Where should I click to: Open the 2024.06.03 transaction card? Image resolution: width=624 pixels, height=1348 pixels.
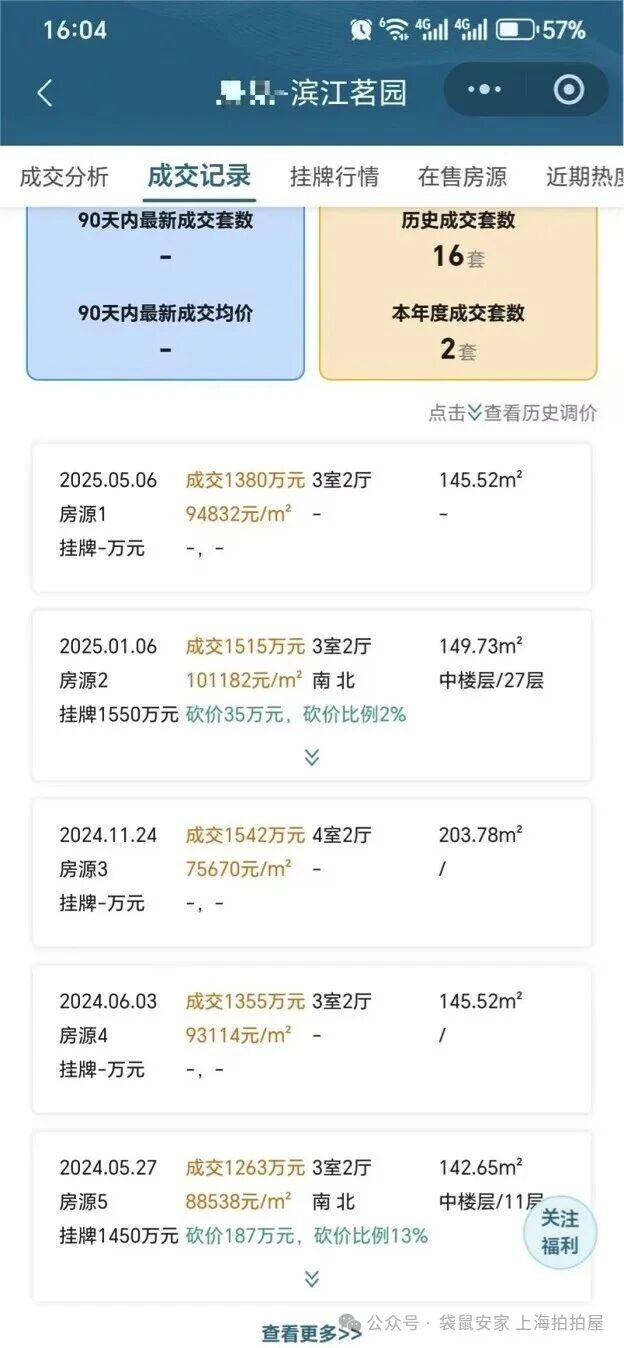pyautogui.click(x=311, y=1038)
